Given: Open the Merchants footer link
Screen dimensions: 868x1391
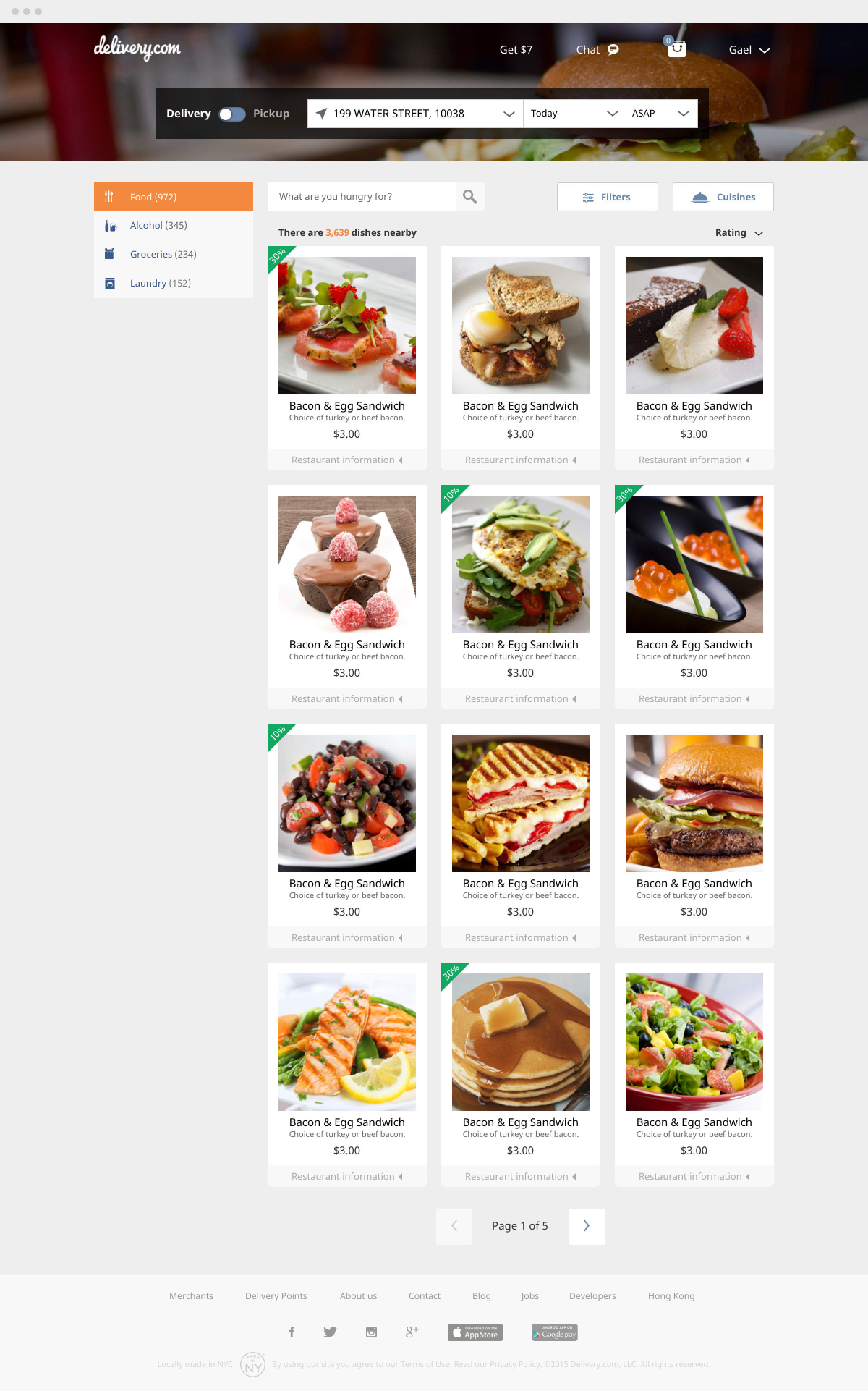Looking at the screenshot, I should pyautogui.click(x=191, y=1296).
